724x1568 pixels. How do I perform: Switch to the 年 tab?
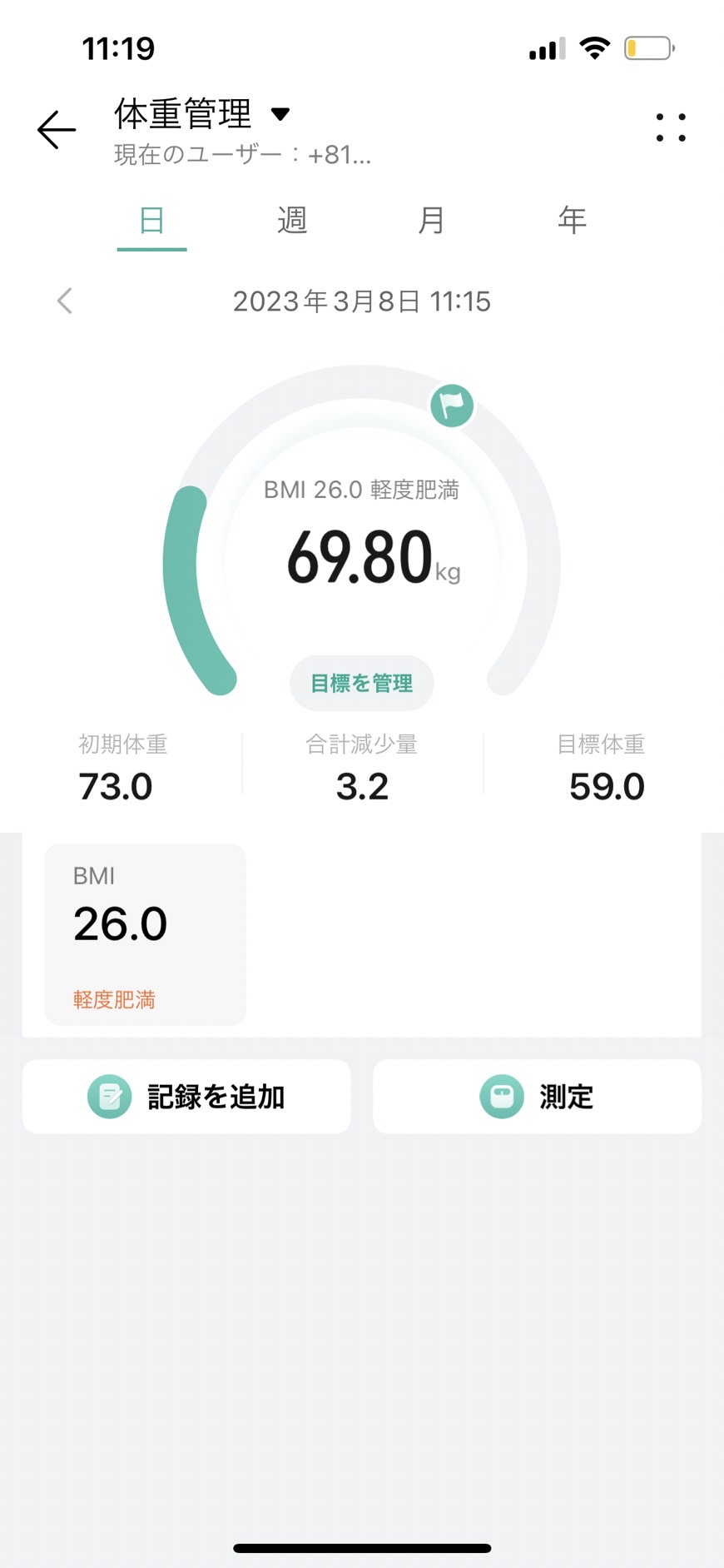pyautogui.click(x=572, y=221)
